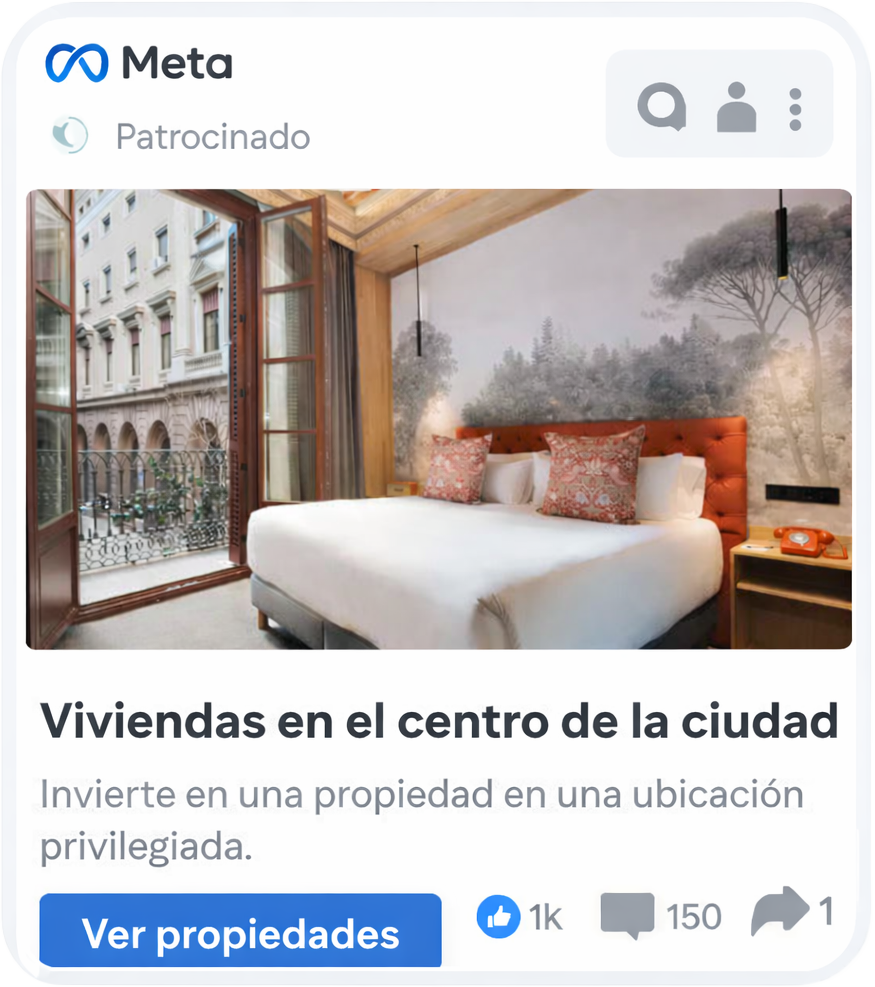Click the advertiser avatar next to Patrocinado
The height and width of the screenshot is (987, 875).
coord(68,136)
